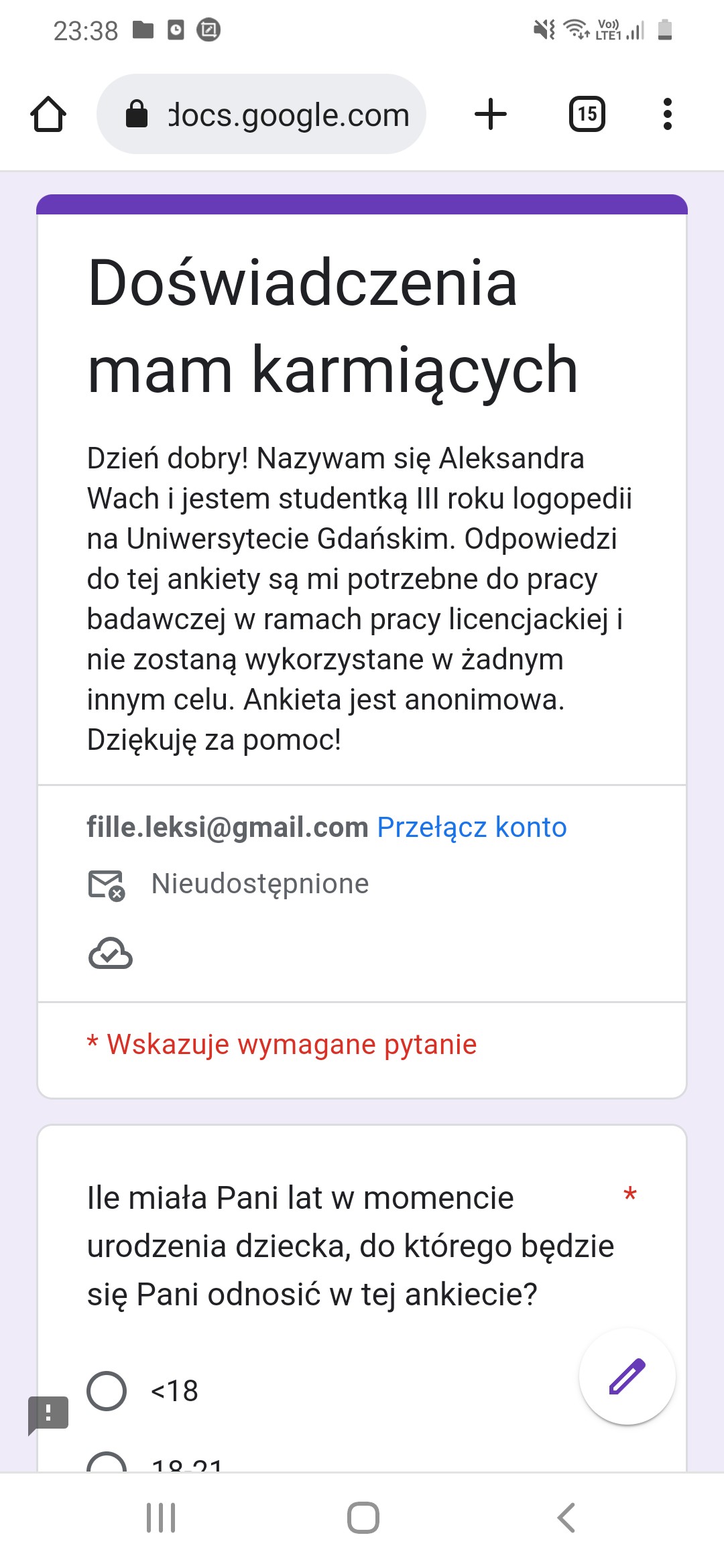Tap the docs.google.com address bar

pos(261,114)
